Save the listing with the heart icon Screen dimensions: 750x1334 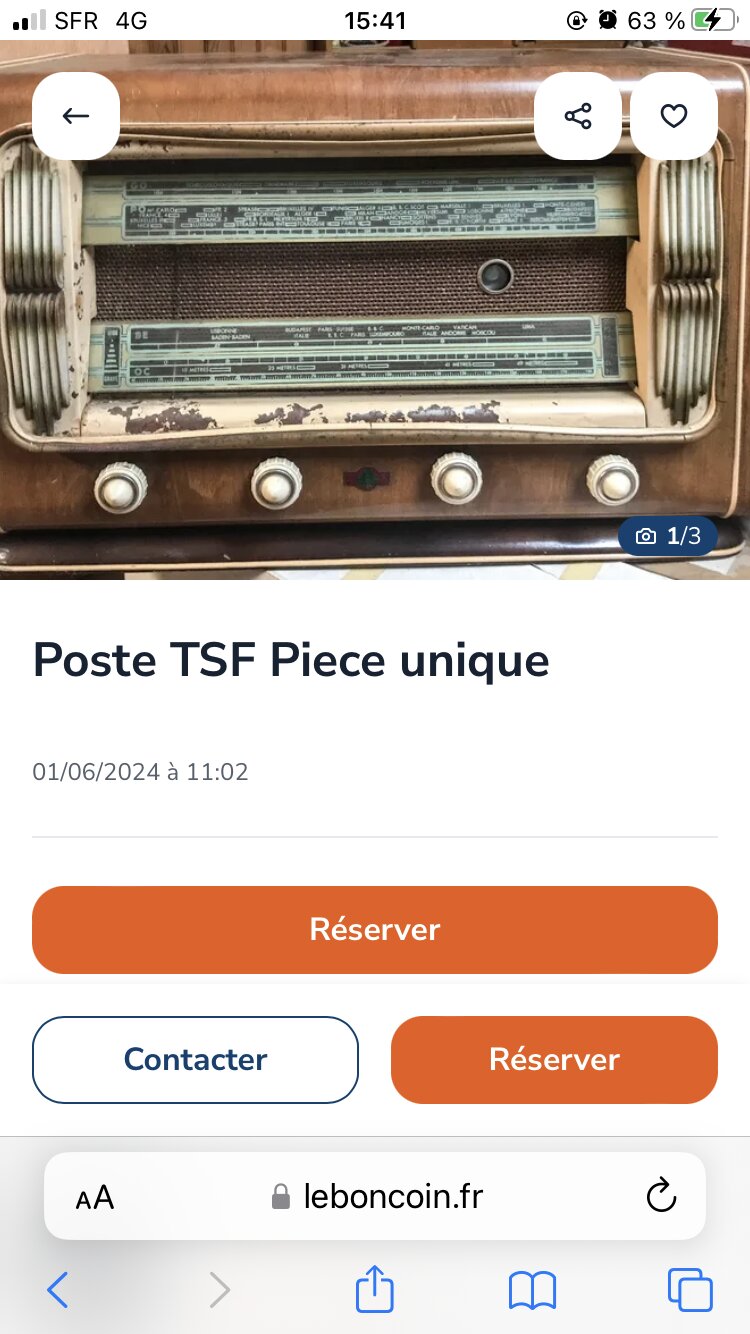coord(674,116)
